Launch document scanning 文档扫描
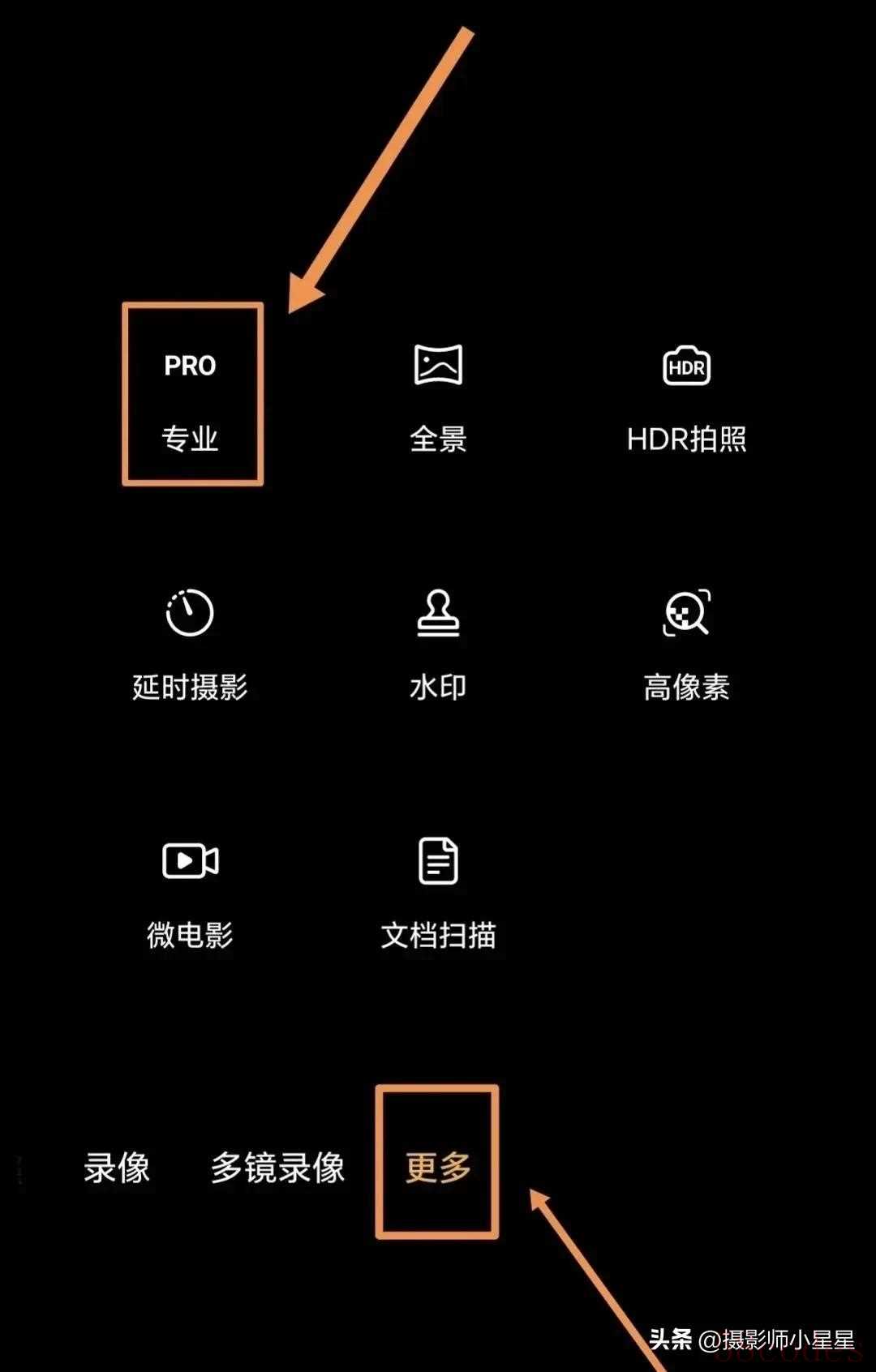The image size is (876, 1372). click(438, 892)
